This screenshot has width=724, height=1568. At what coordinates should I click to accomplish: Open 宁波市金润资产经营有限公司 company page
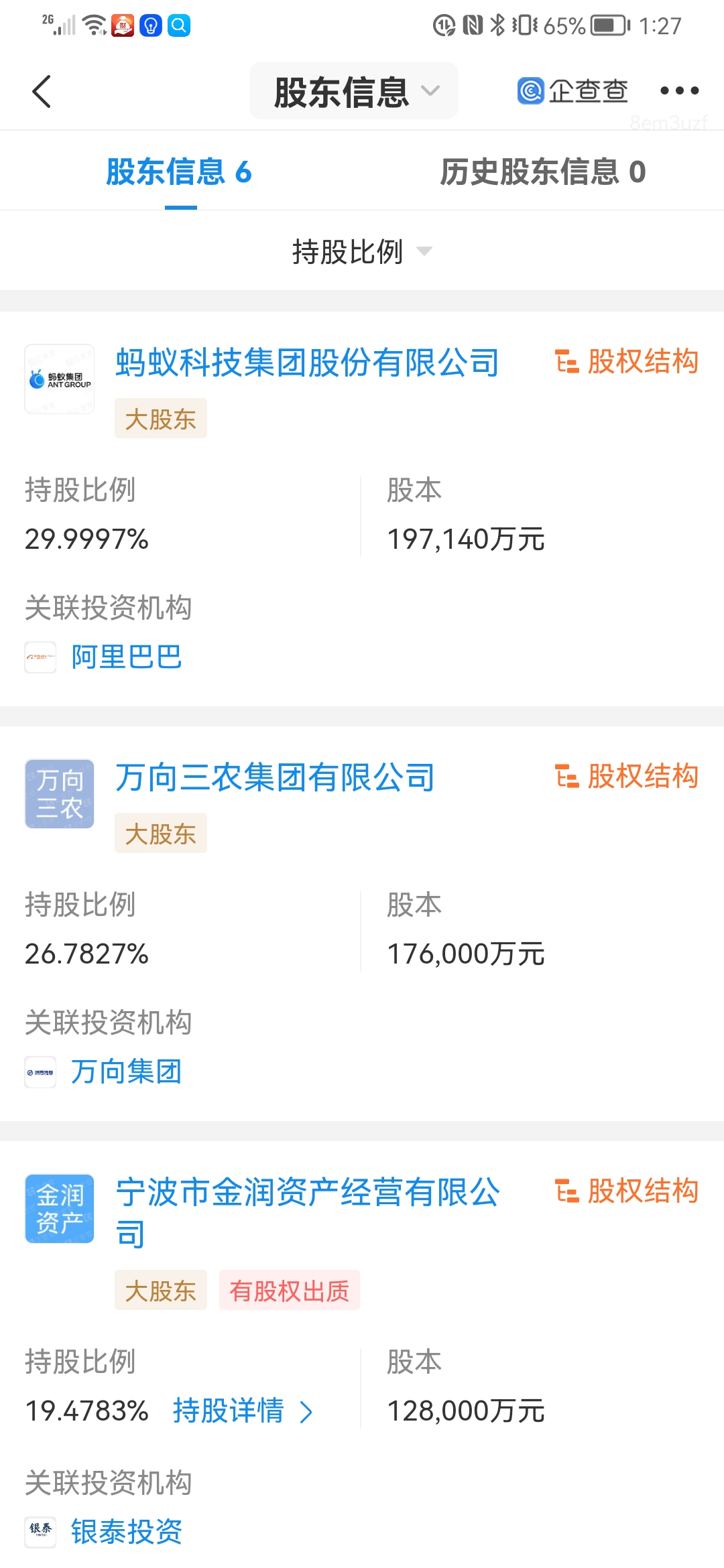pyautogui.click(x=307, y=1194)
